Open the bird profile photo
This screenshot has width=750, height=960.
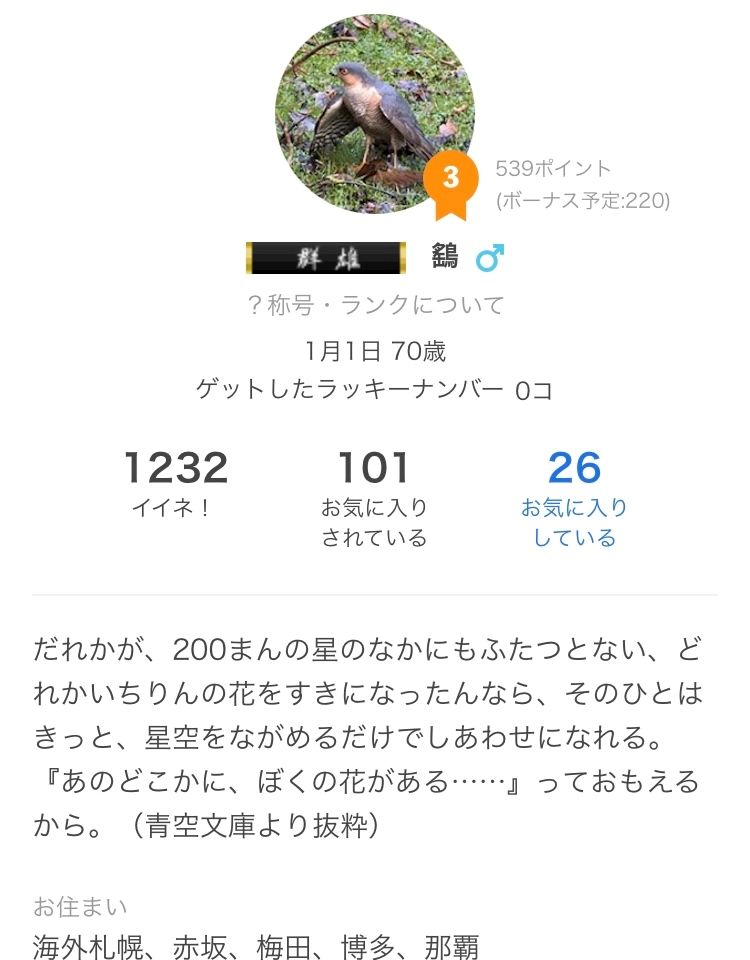374,113
